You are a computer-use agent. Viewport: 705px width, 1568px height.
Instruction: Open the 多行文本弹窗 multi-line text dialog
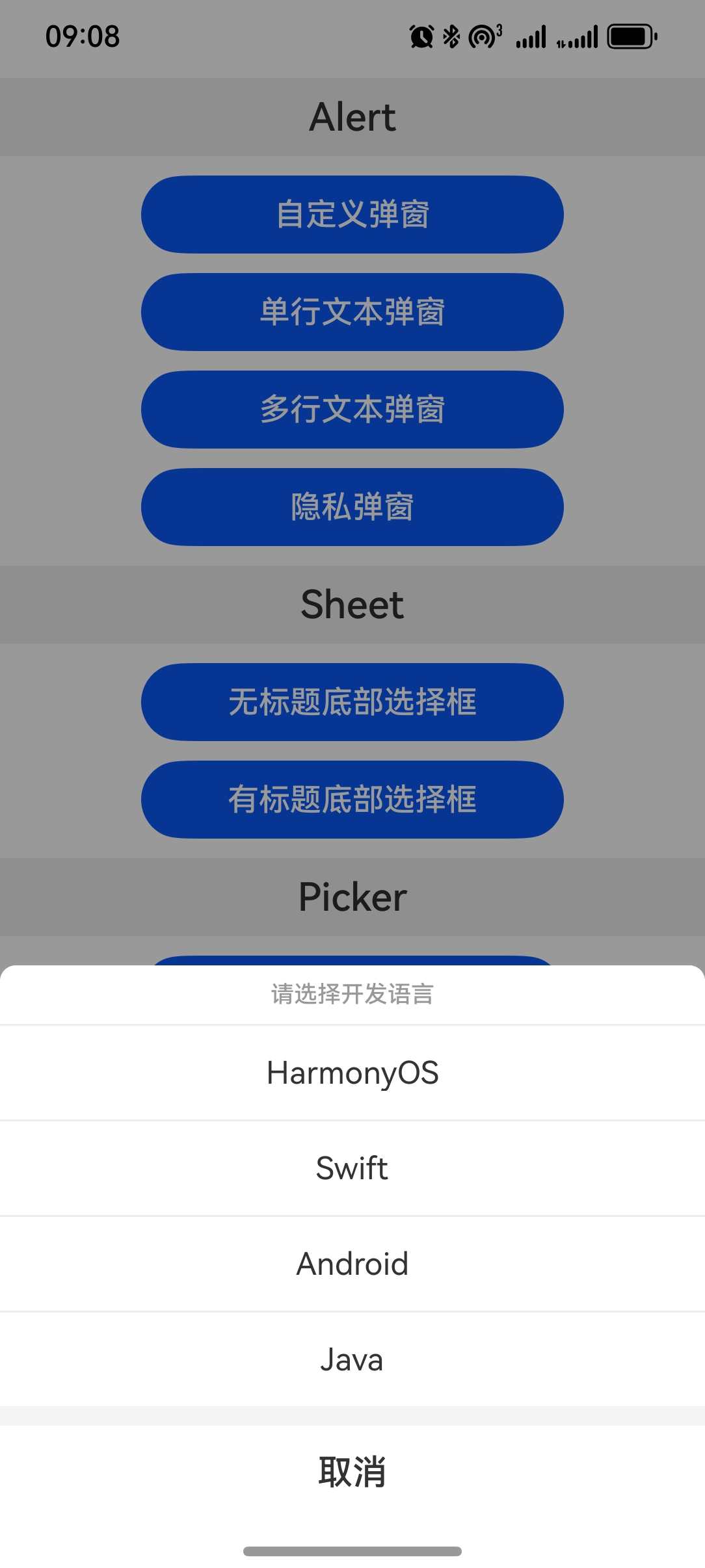point(352,410)
